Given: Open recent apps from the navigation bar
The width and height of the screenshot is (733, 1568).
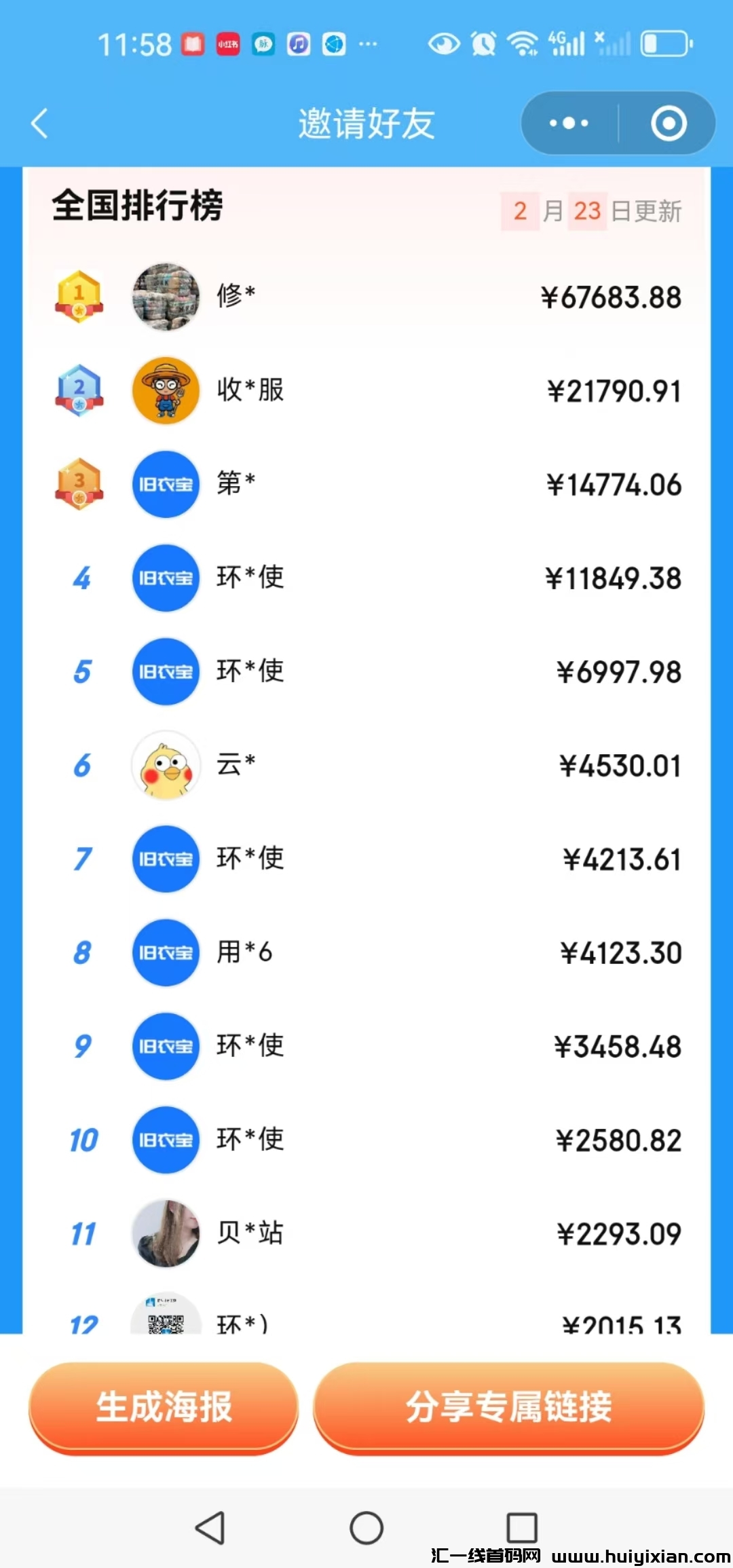Looking at the screenshot, I should [x=522, y=1528].
